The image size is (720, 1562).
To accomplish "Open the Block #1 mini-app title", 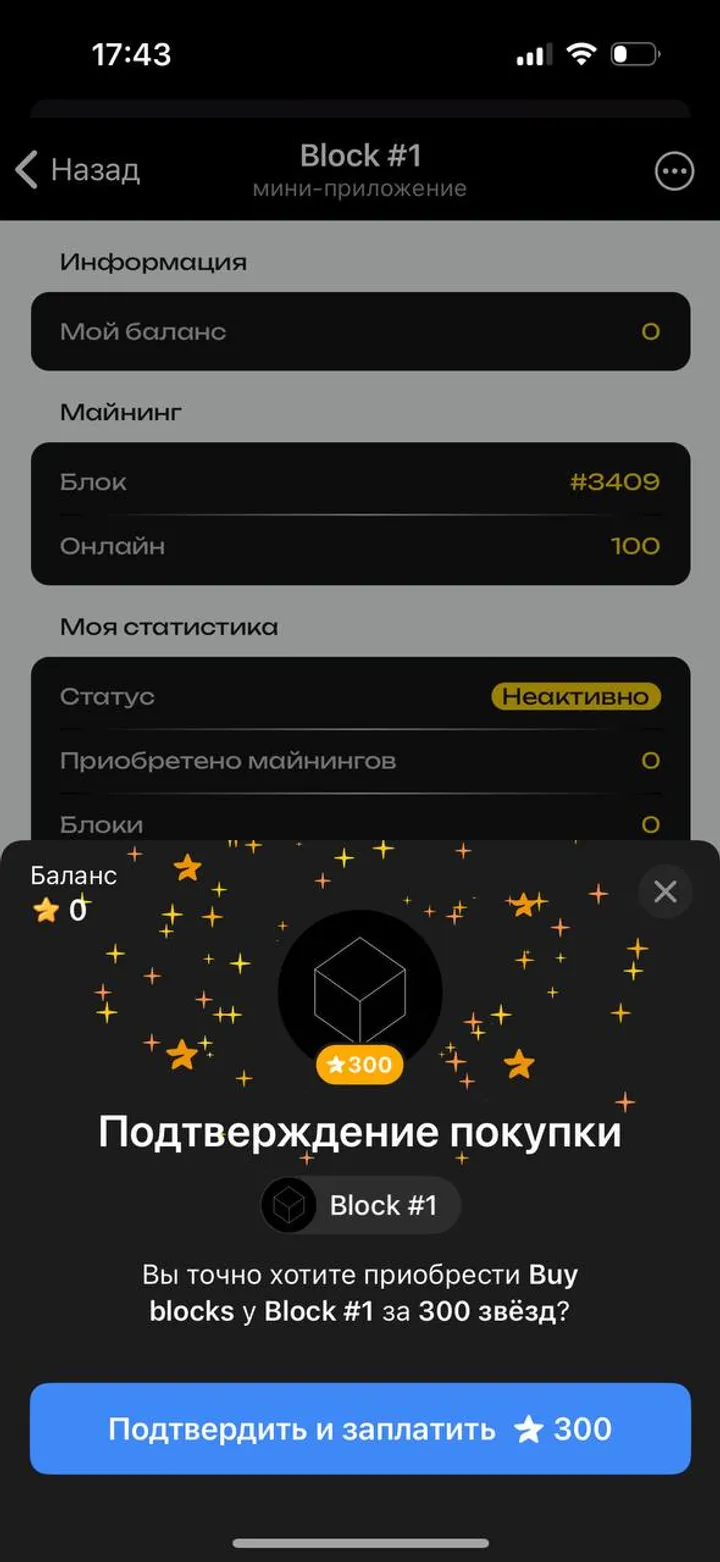I will click(360, 155).
